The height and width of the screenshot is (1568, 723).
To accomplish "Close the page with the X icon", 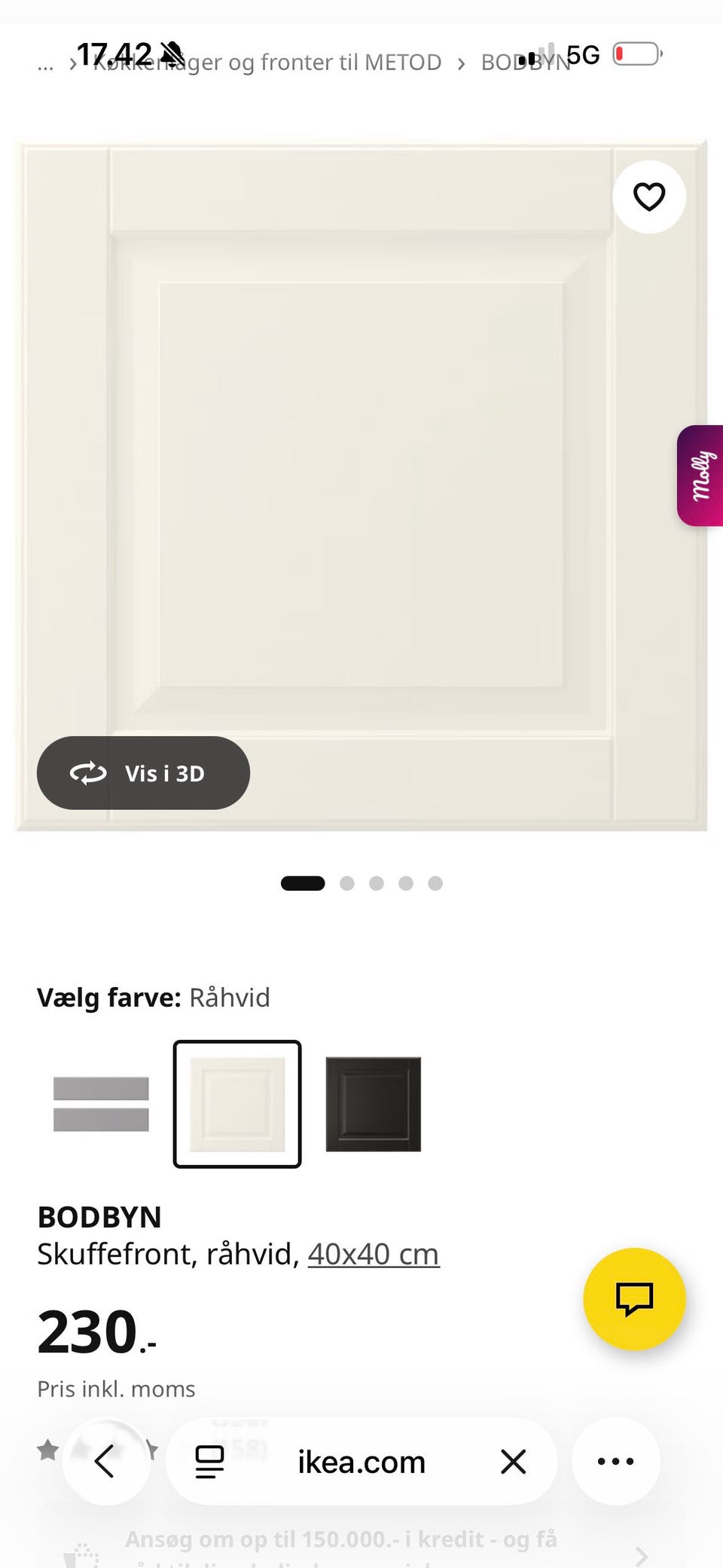I will [513, 1460].
